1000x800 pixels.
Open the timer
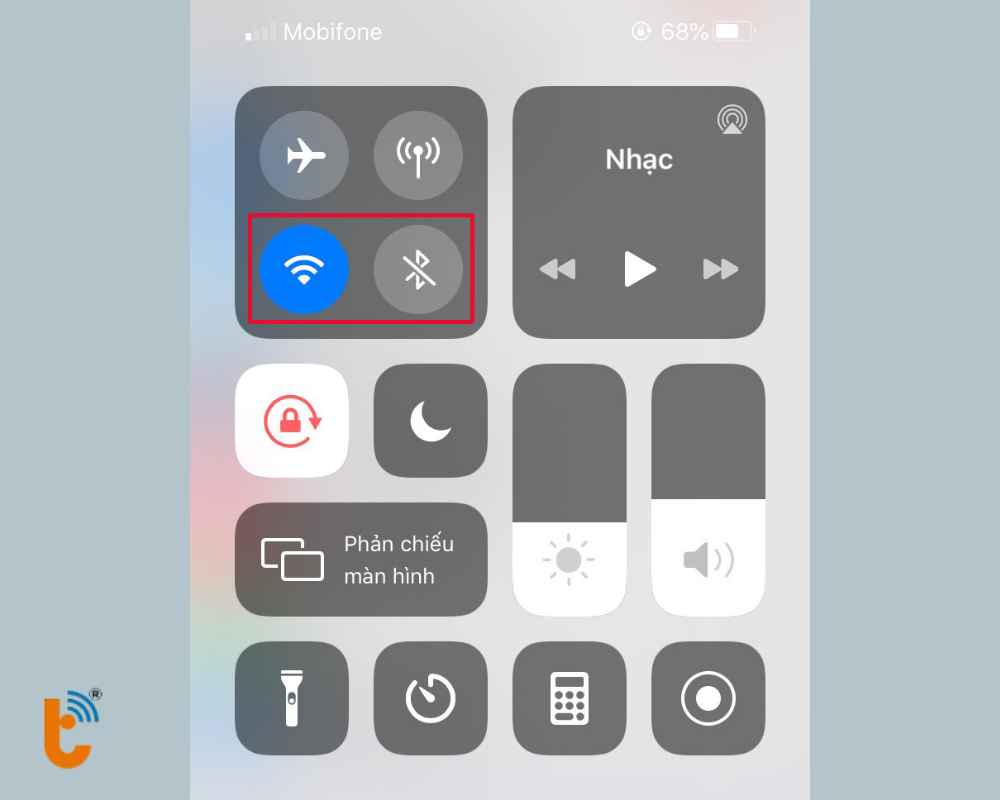tap(430, 698)
